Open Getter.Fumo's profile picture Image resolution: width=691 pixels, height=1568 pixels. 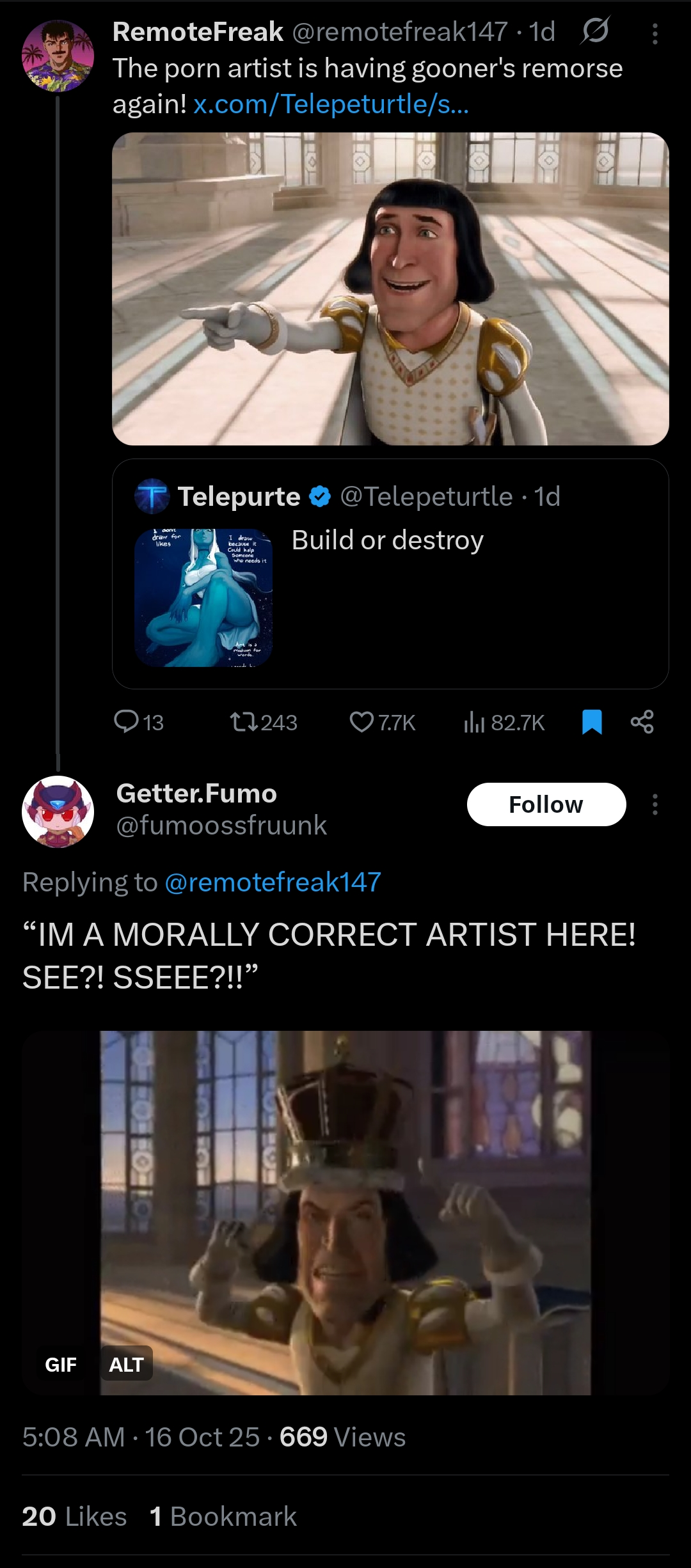(x=58, y=811)
